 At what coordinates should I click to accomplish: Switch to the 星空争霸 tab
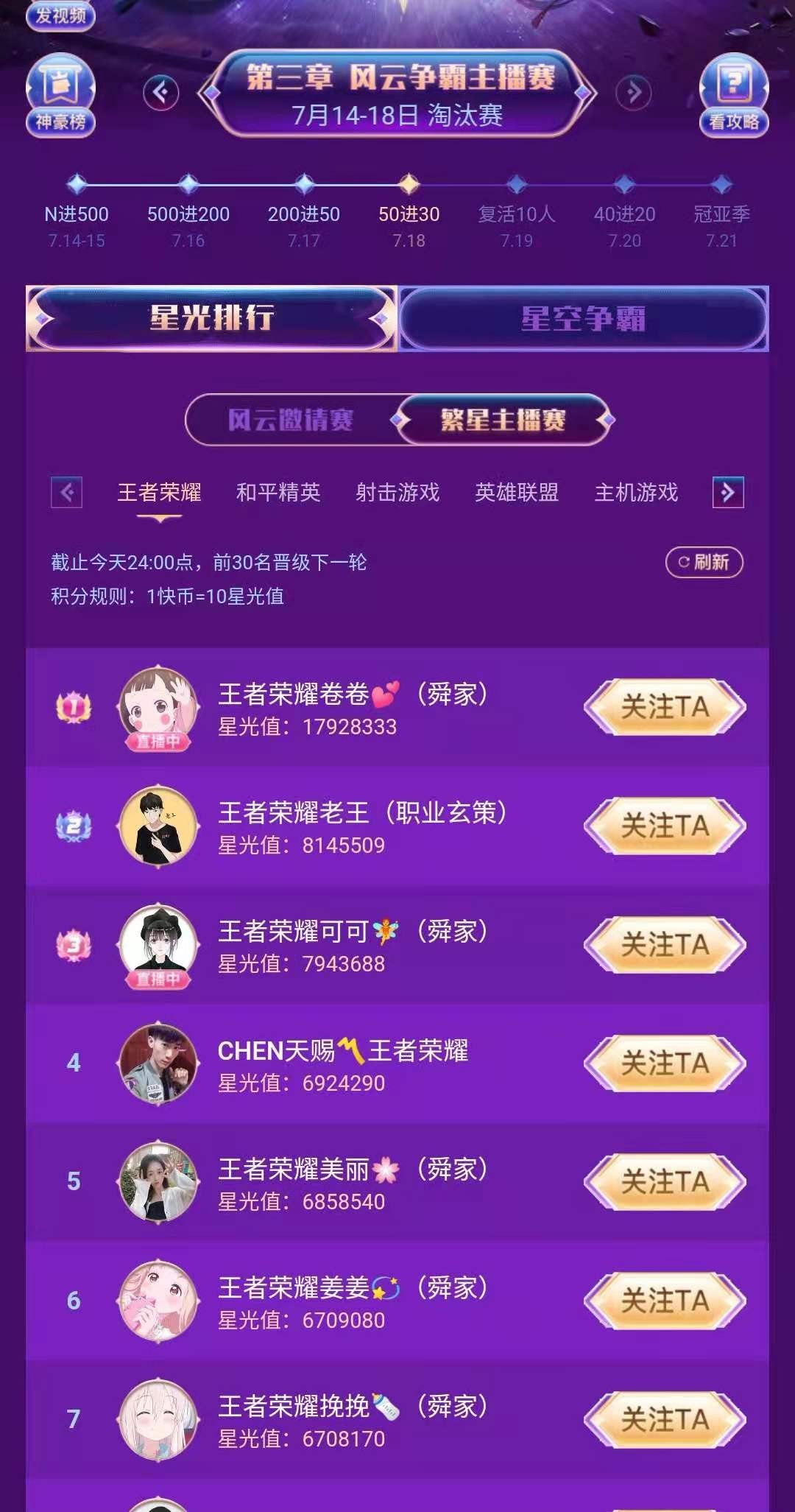point(585,318)
